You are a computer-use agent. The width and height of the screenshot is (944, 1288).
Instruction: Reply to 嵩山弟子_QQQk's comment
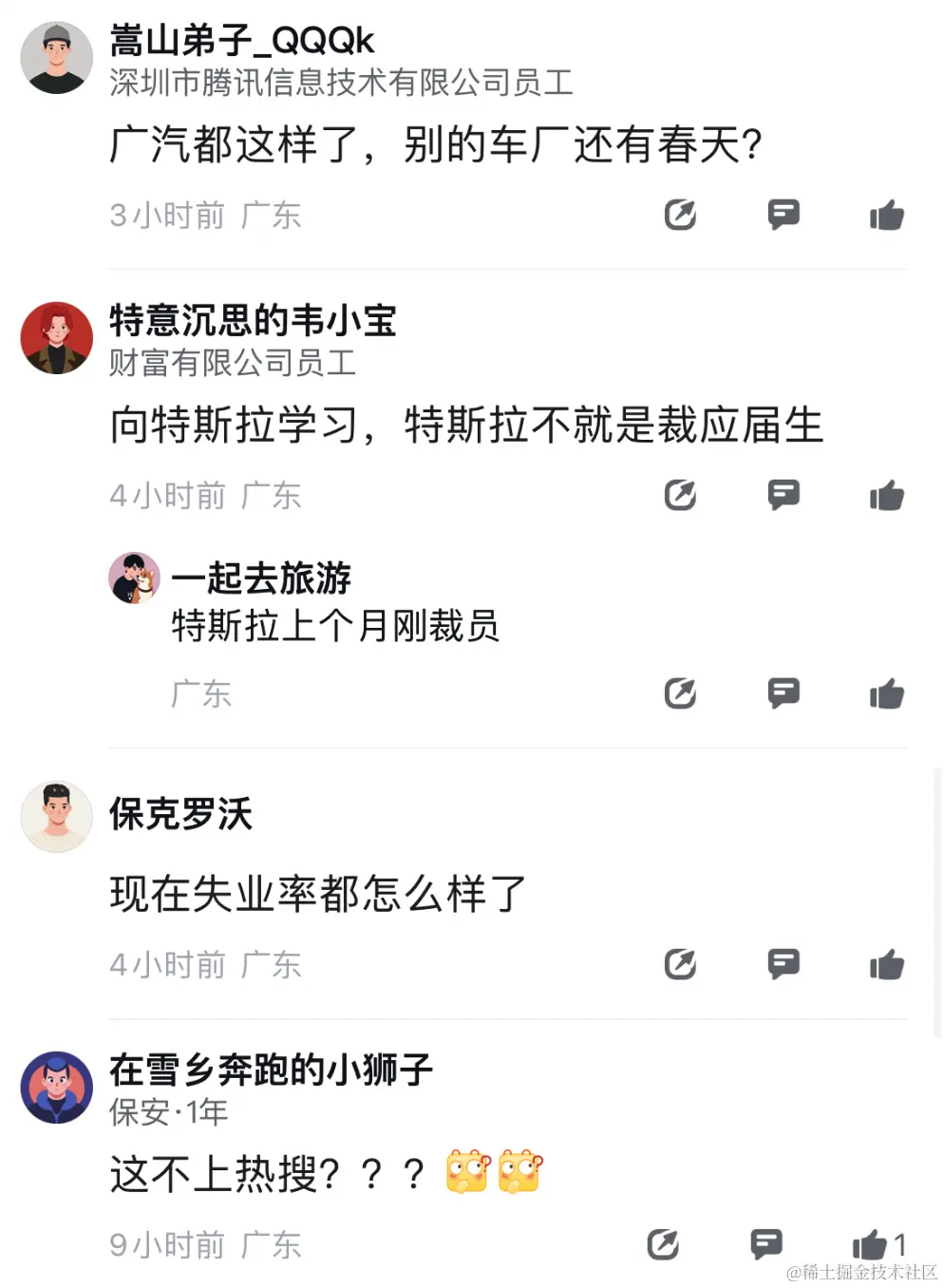click(x=784, y=215)
